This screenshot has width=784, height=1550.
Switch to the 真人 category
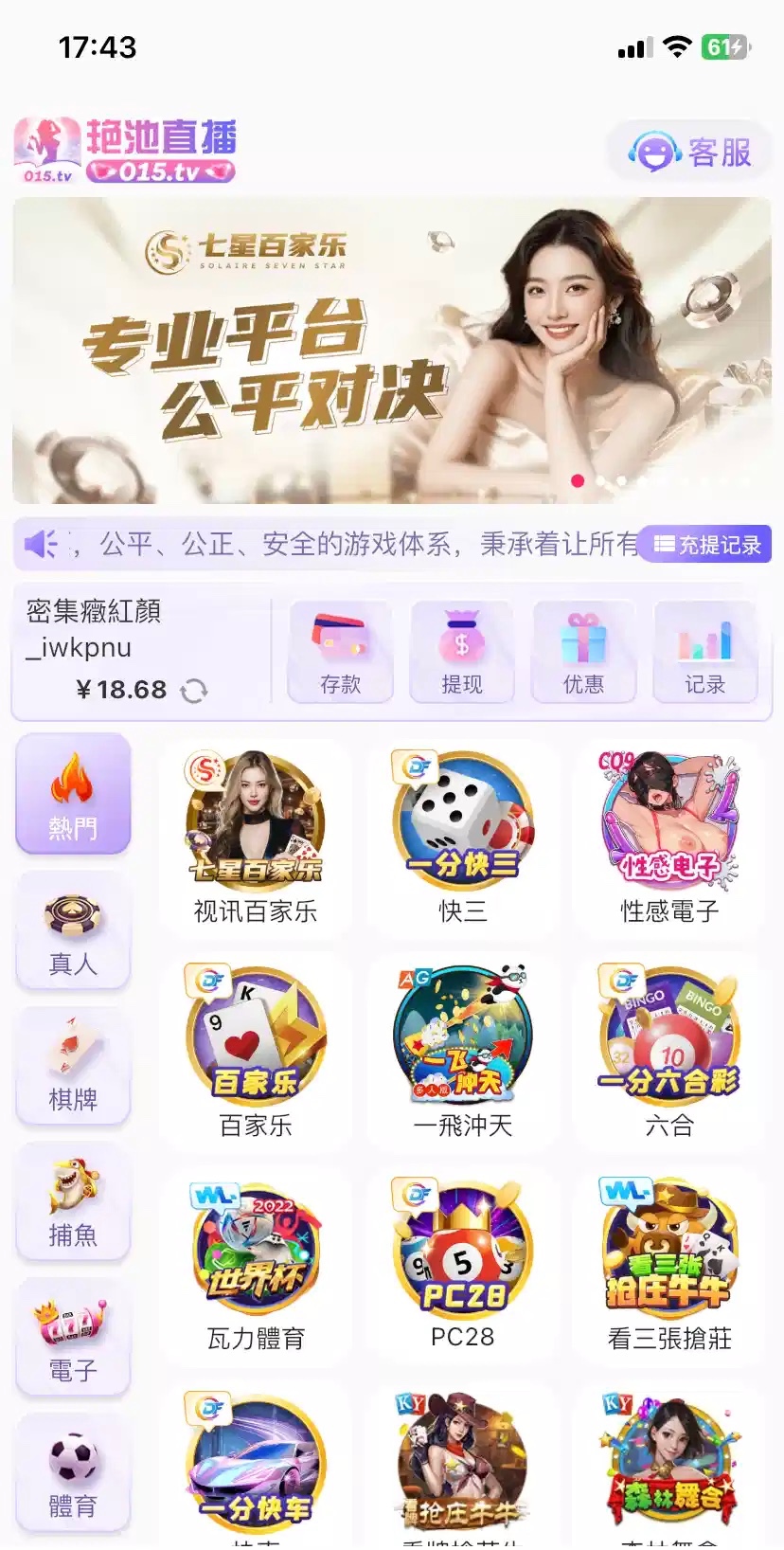pos(73,931)
